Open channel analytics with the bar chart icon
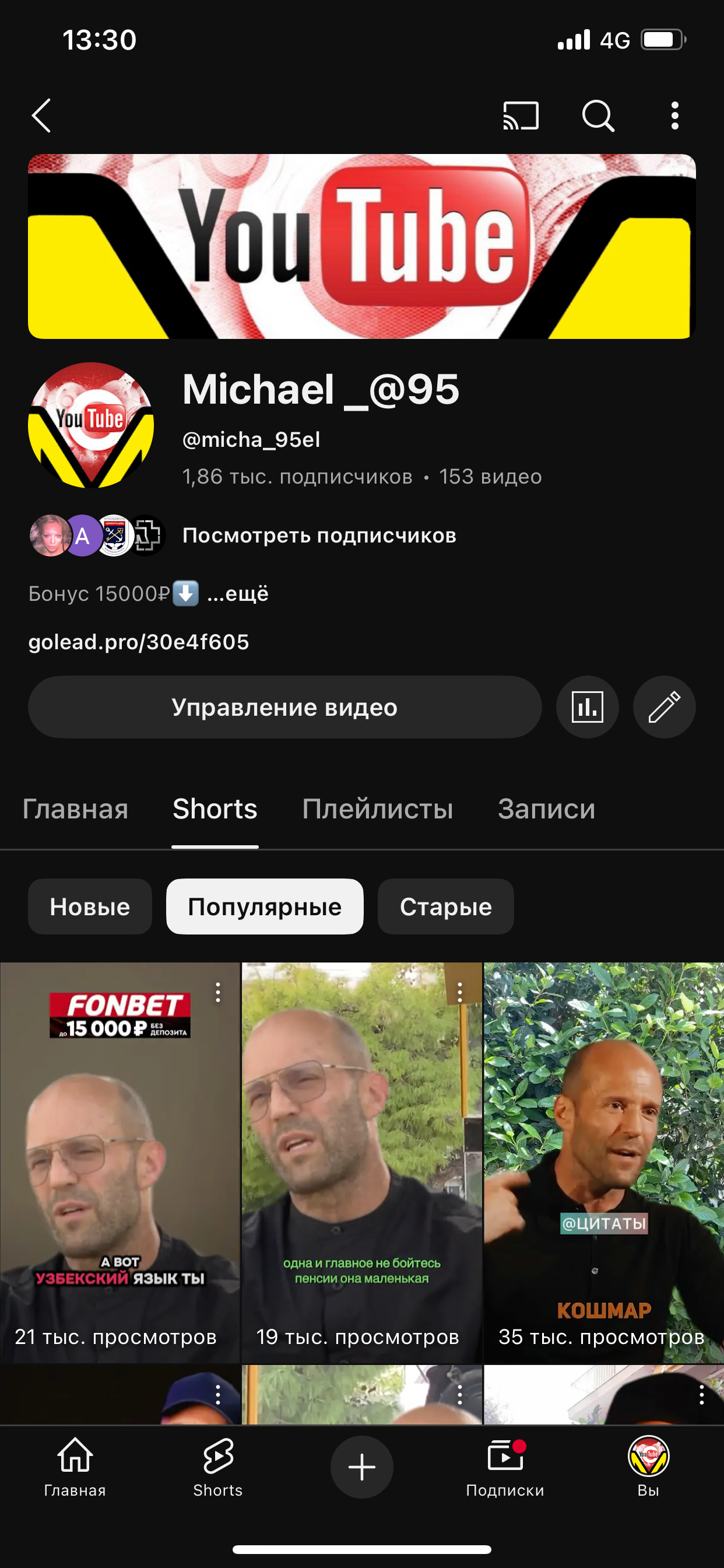 586,706
